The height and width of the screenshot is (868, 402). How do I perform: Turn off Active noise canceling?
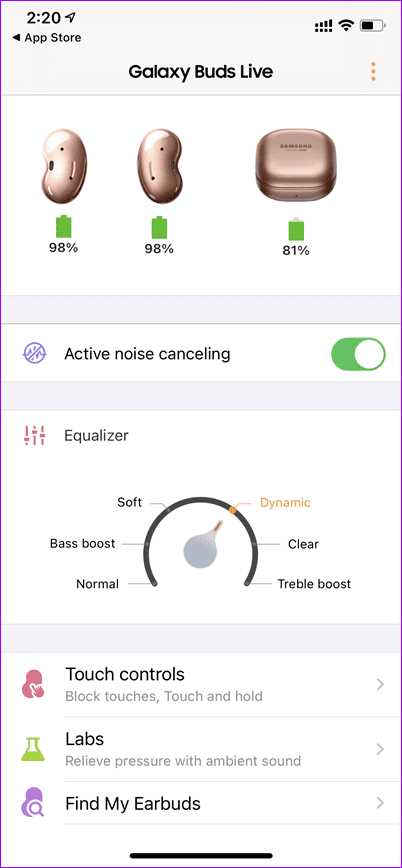click(x=358, y=354)
